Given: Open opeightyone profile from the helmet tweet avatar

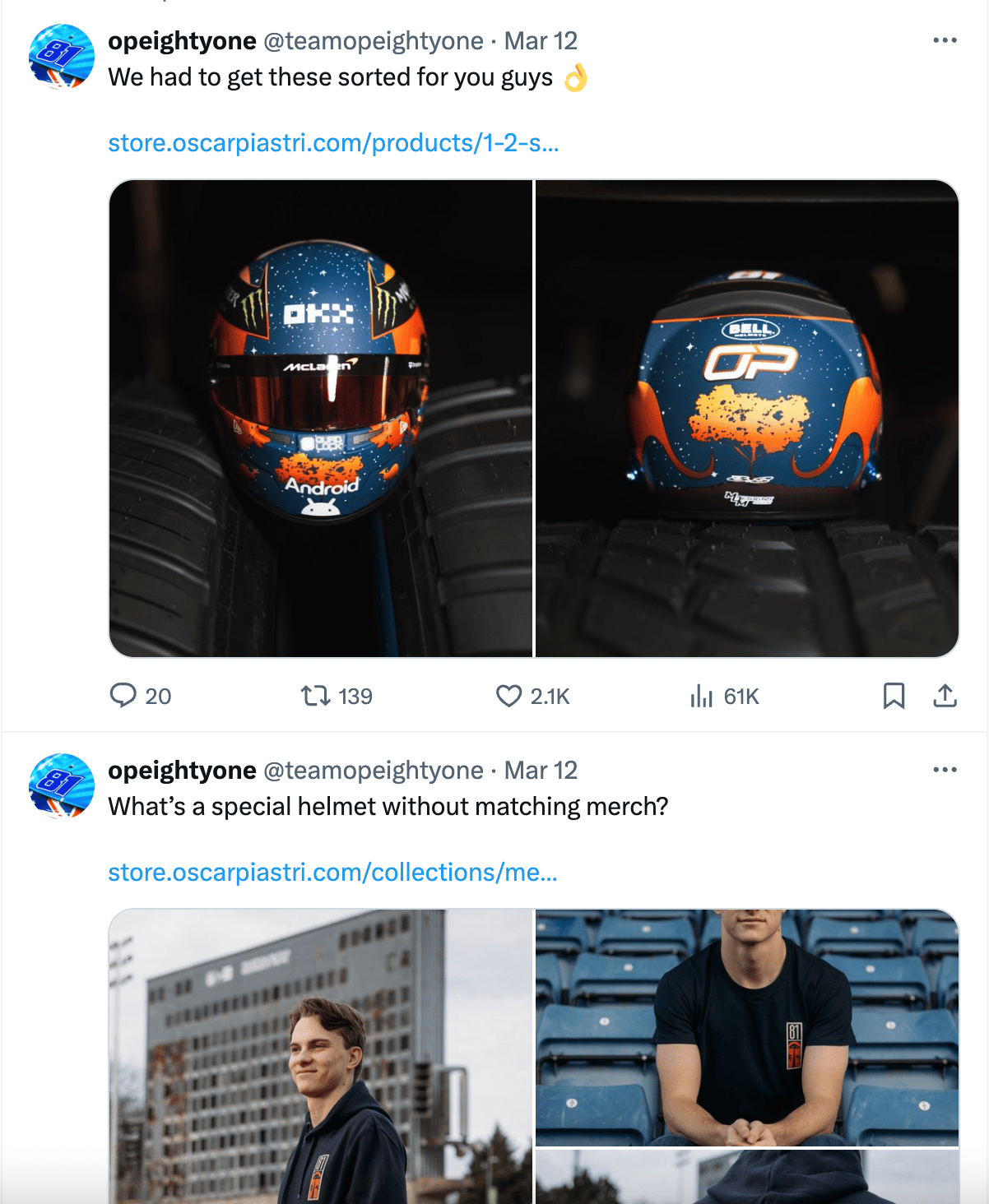Looking at the screenshot, I should (62, 56).
